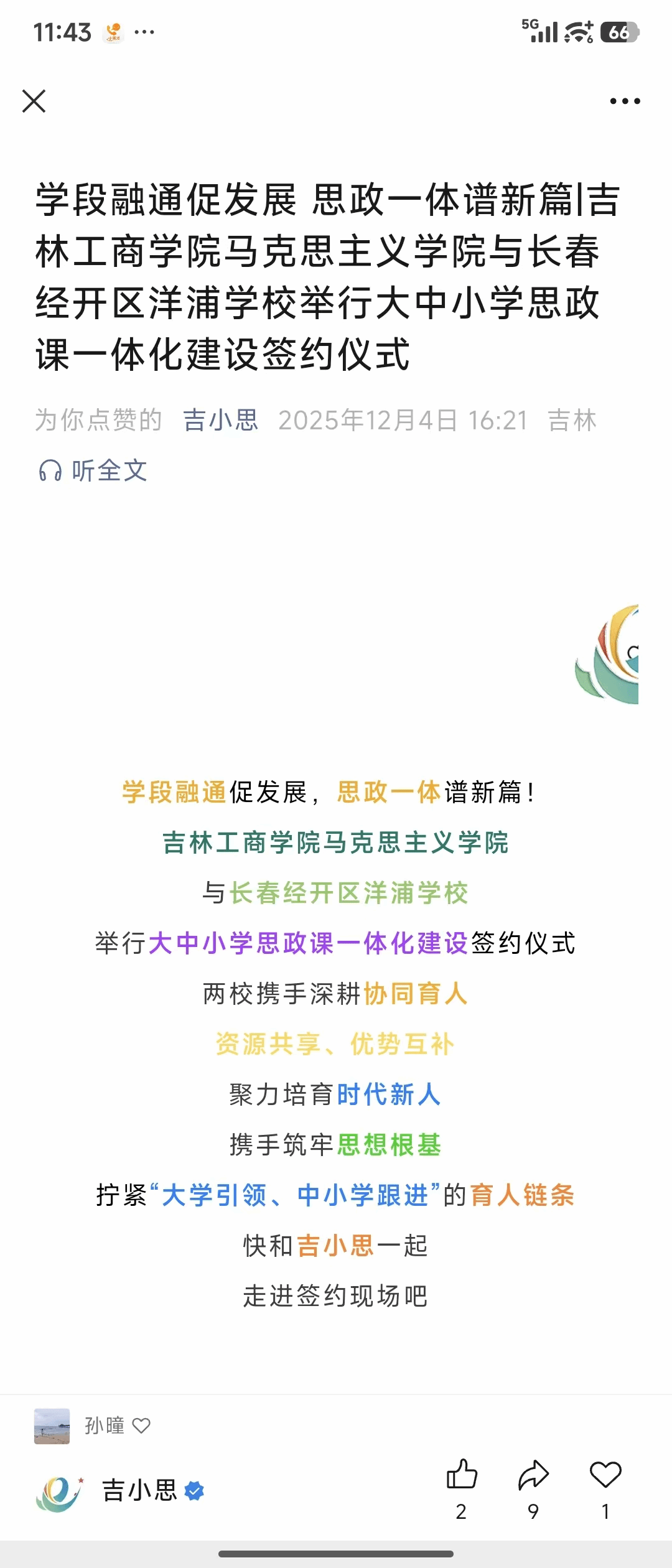672x1568 pixels.
Task: Listen to the full article (听全文)
Action: (x=93, y=471)
